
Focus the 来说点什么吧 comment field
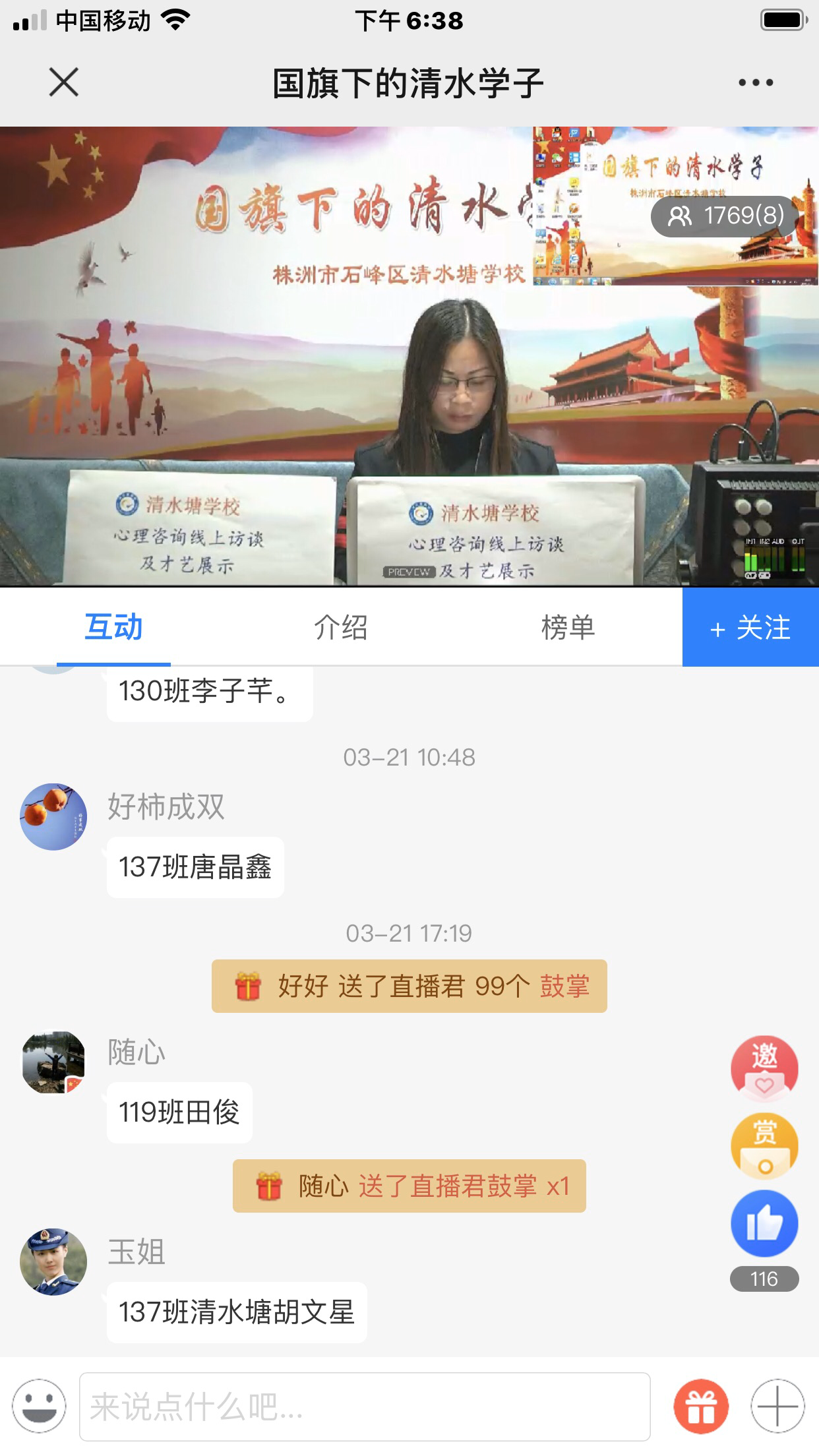pos(365,1407)
